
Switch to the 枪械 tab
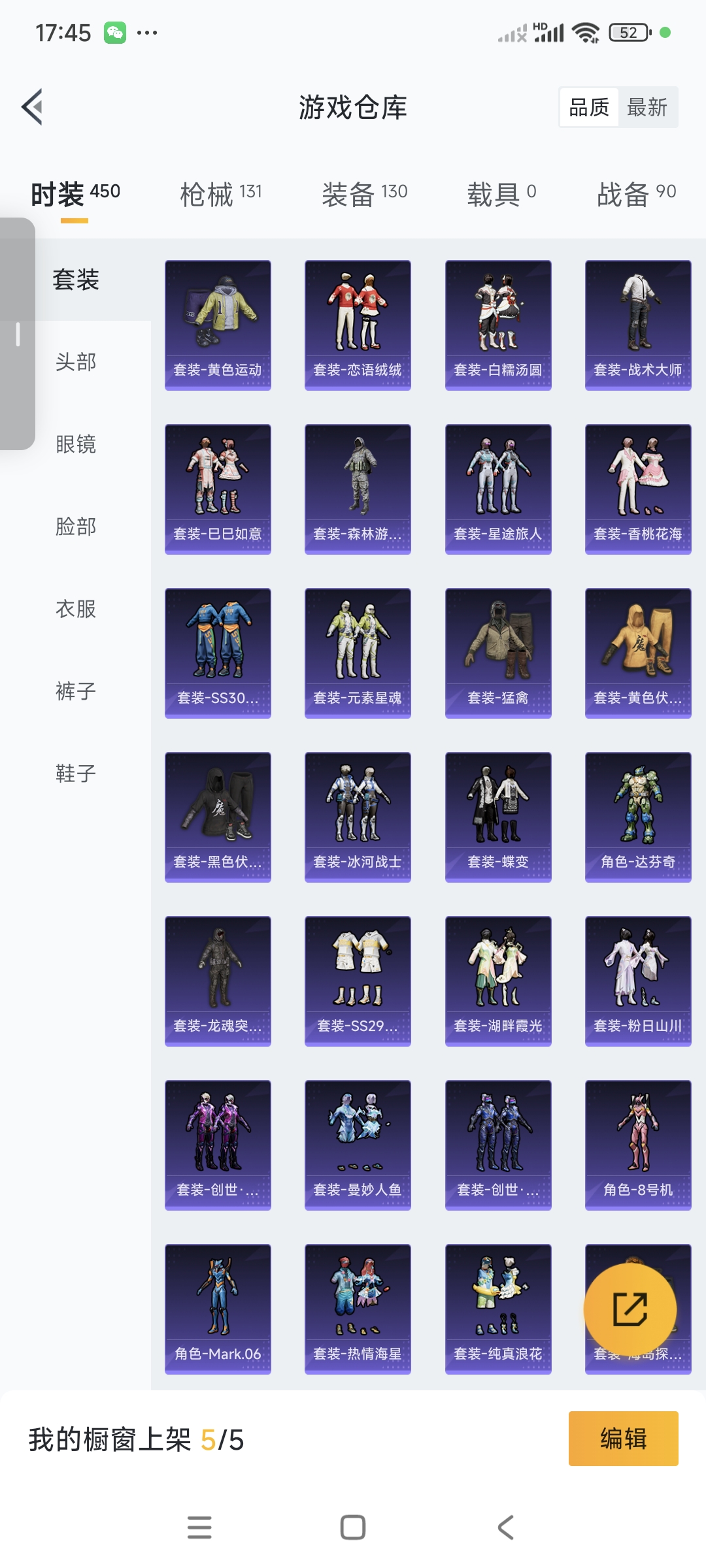[x=221, y=194]
